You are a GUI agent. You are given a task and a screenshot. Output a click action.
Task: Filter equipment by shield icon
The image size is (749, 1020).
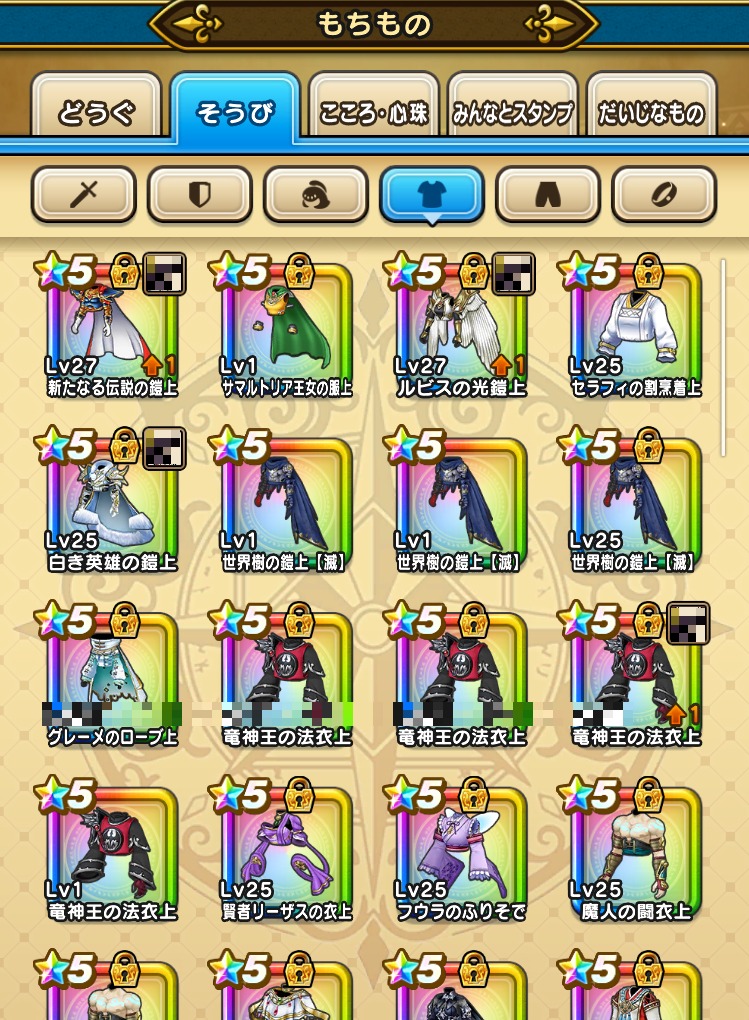click(x=199, y=194)
